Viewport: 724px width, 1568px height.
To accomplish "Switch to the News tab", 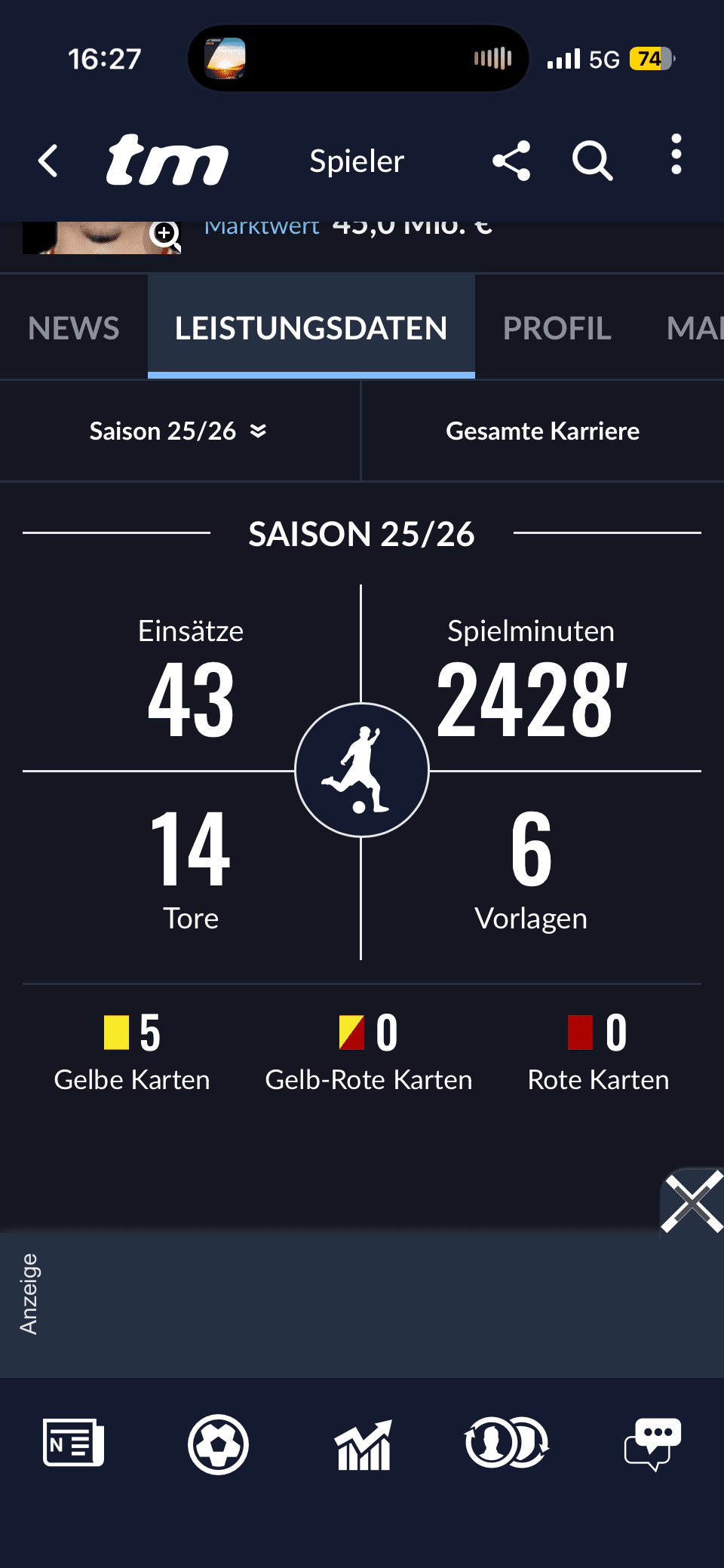I will click(x=74, y=328).
